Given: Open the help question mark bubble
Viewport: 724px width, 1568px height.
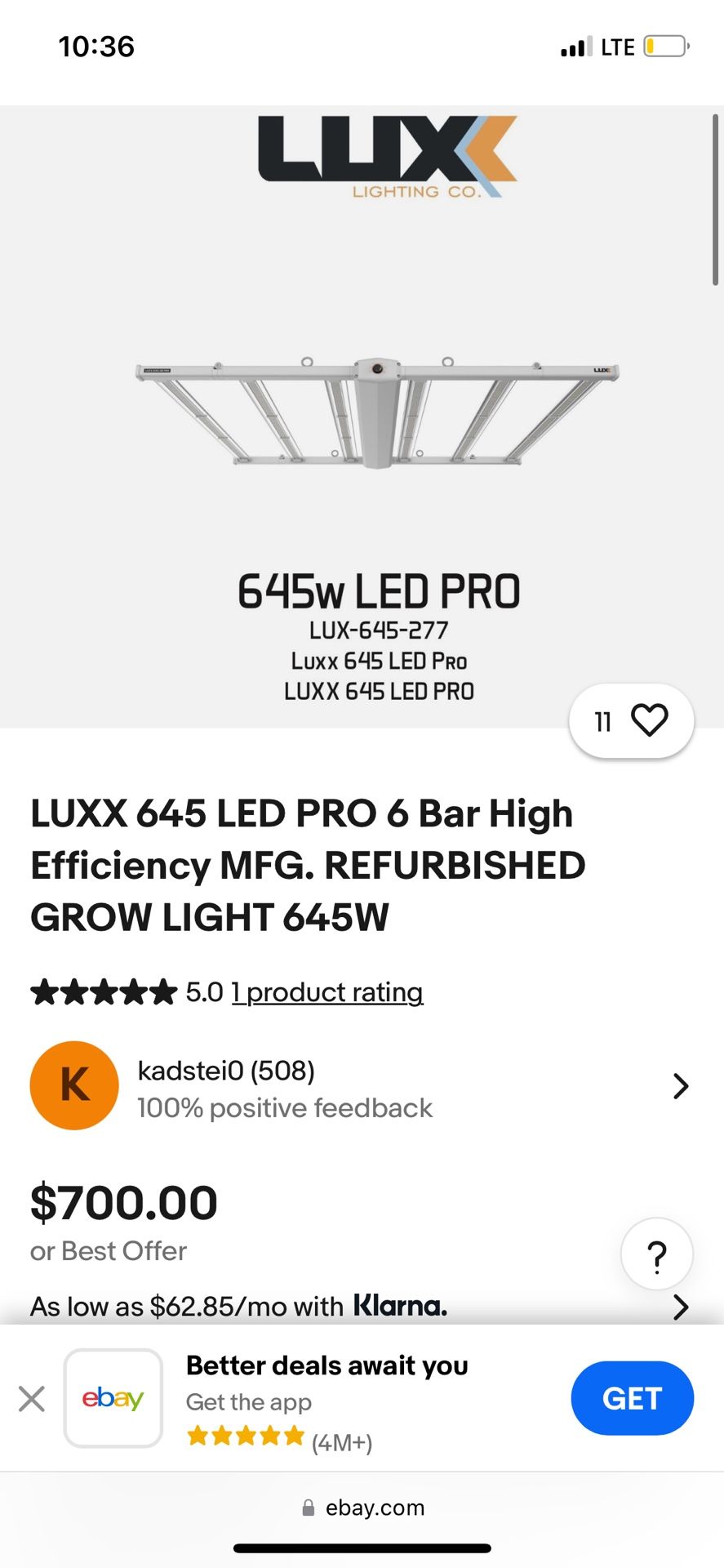Looking at the screenshot, I should pos(657,1254).
